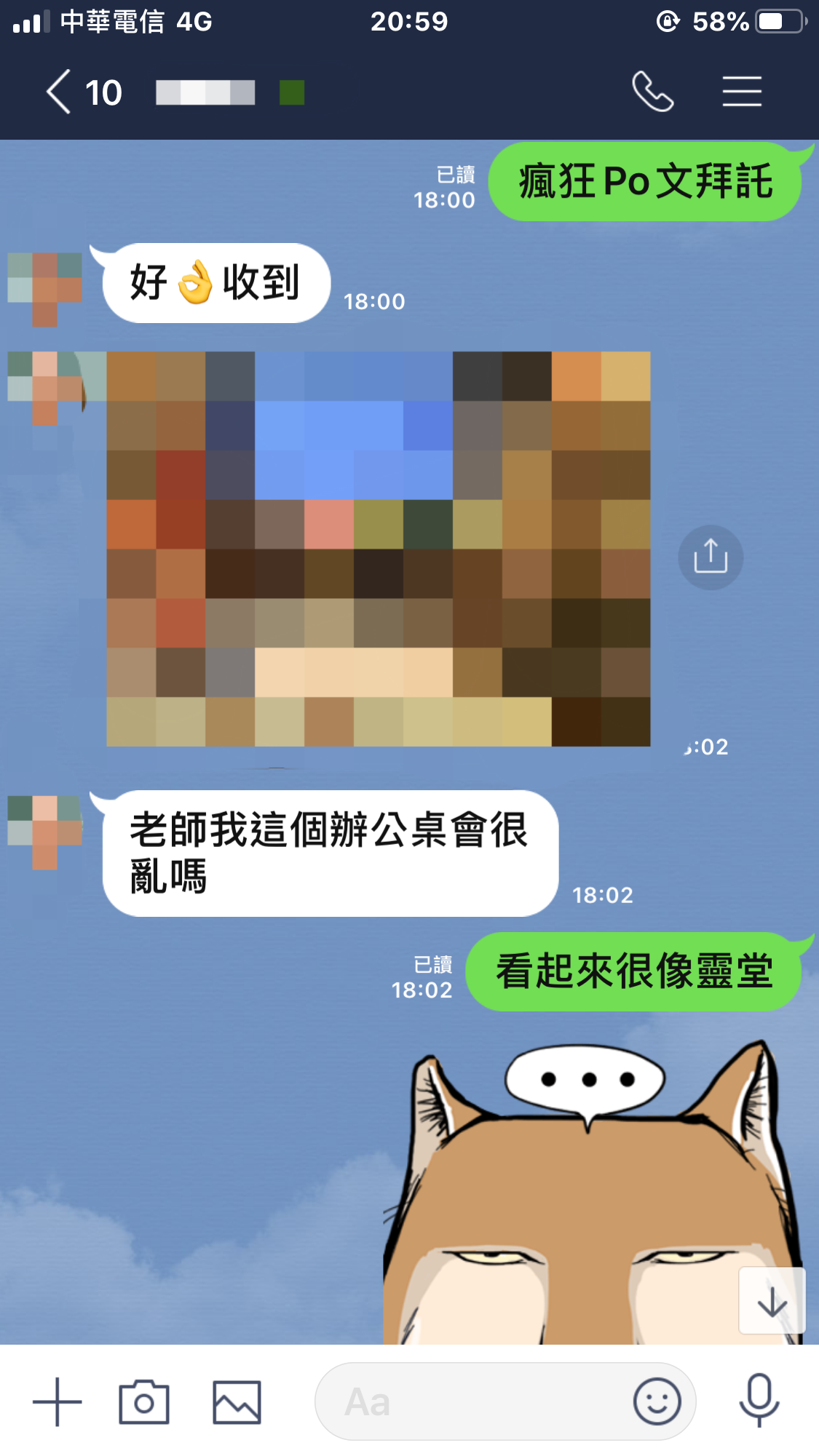Image resolution: width=819 pixels, height=1456 pixels.
Task: Open the chat menu
Action: coord(742,92)
